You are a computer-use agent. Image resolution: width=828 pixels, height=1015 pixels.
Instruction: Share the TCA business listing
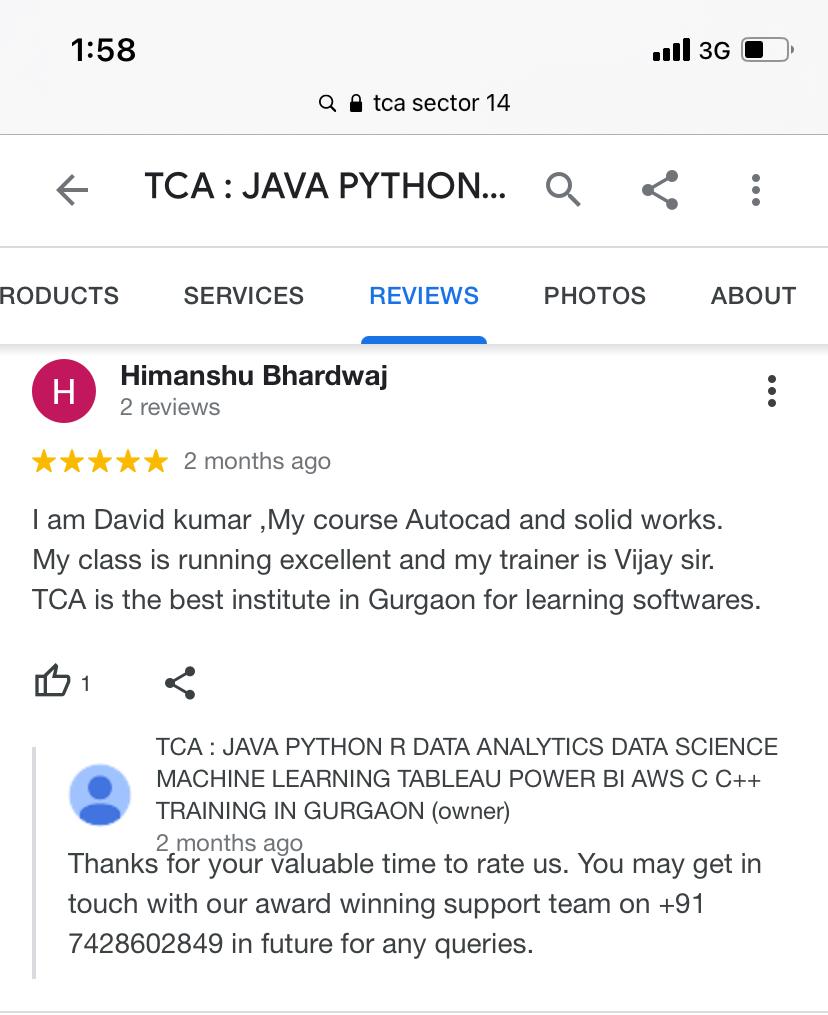pyautogui.click(x=660, y=189)
